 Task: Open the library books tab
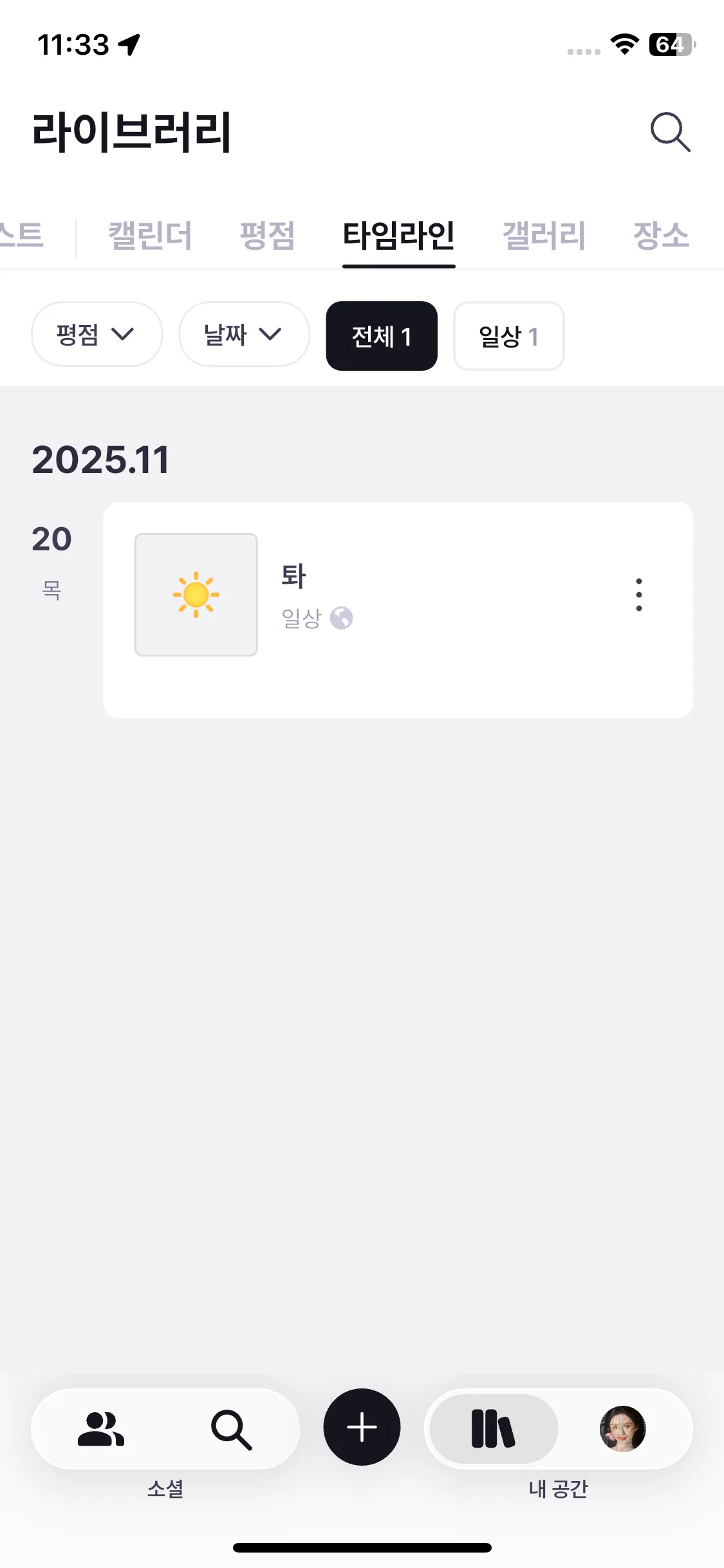pyautogui.click(x=493, y=1429)
